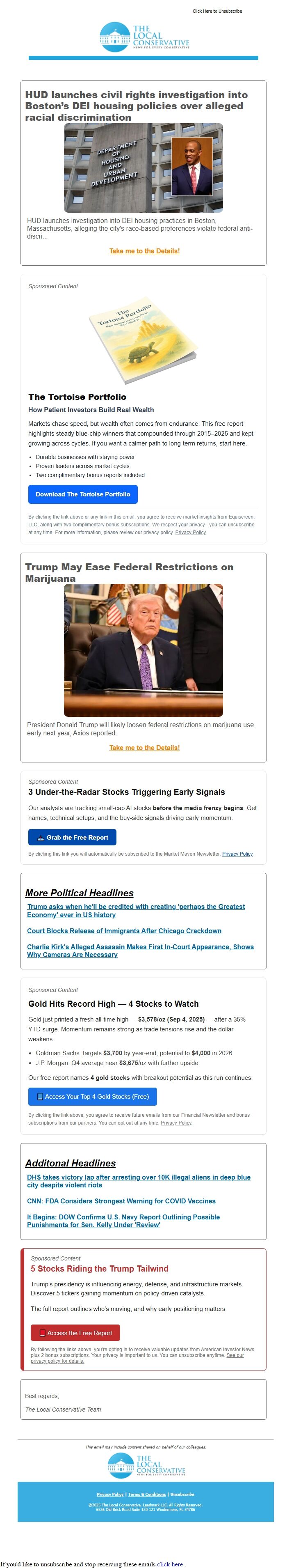The height and width of the screenshot is (1568, 287).
Task: Open Privacy Policy under Gold stocks disclaimer
Action: point(176,1123)
